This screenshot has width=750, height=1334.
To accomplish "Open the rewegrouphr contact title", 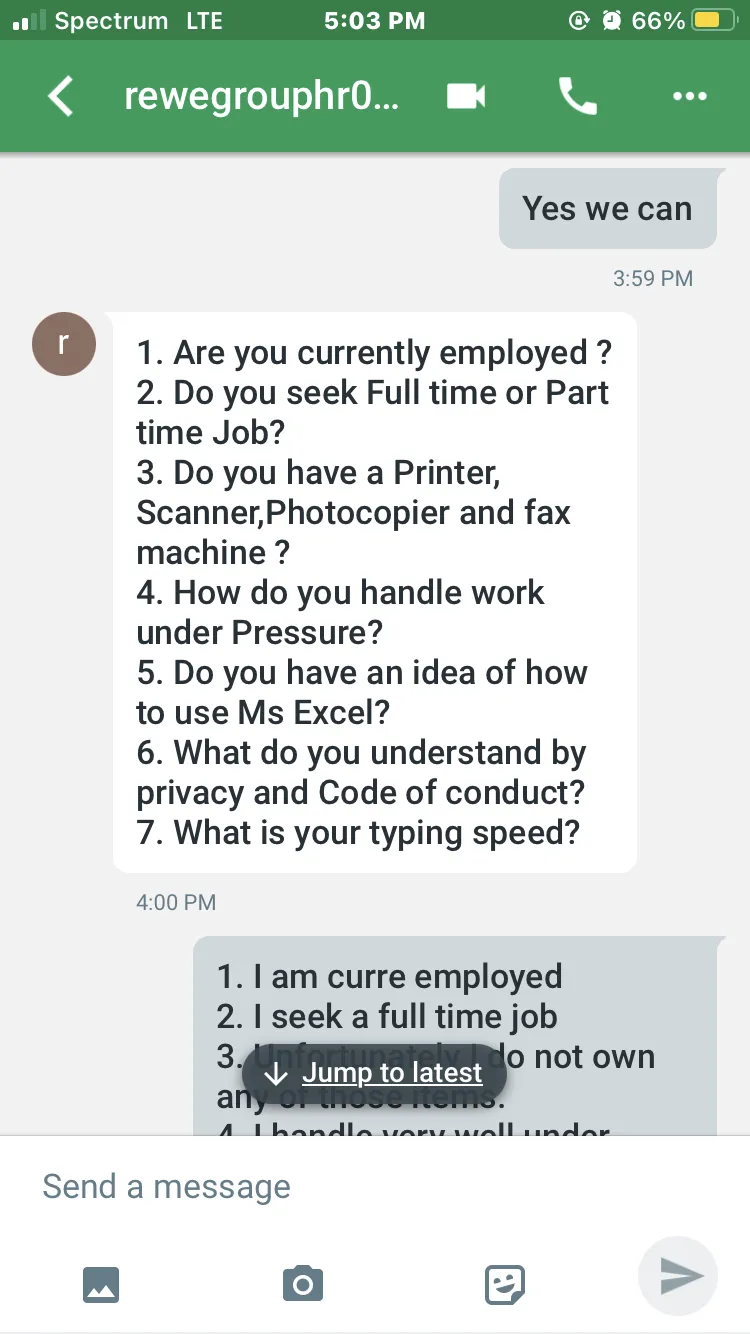I will click(x=261, y=97).
